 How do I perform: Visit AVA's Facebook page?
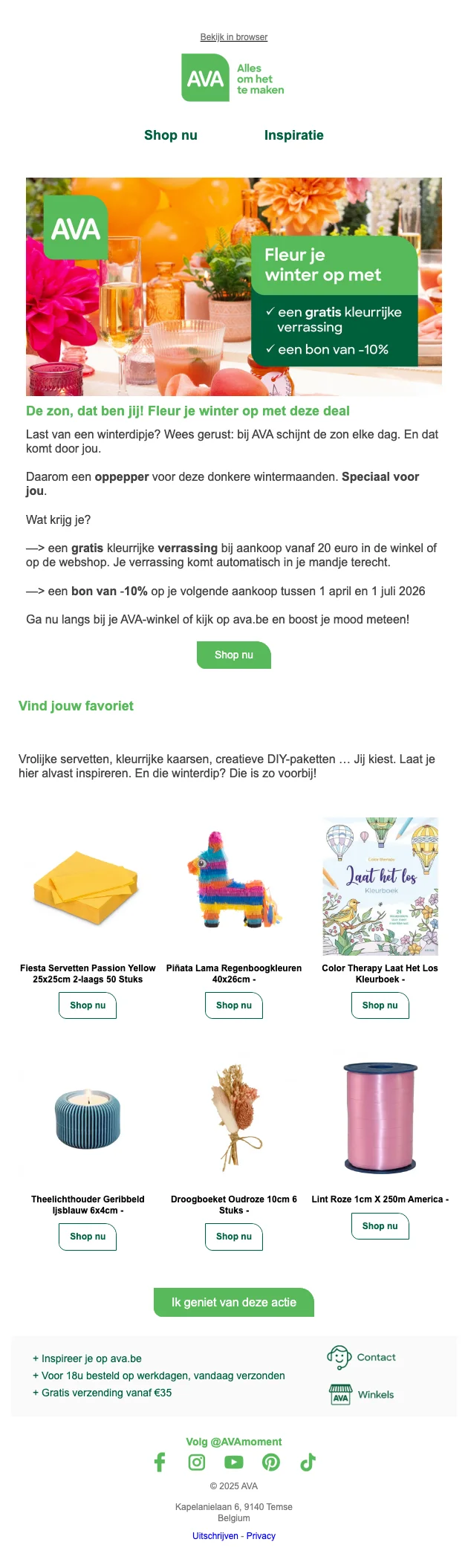click(x=160, y=1462)
